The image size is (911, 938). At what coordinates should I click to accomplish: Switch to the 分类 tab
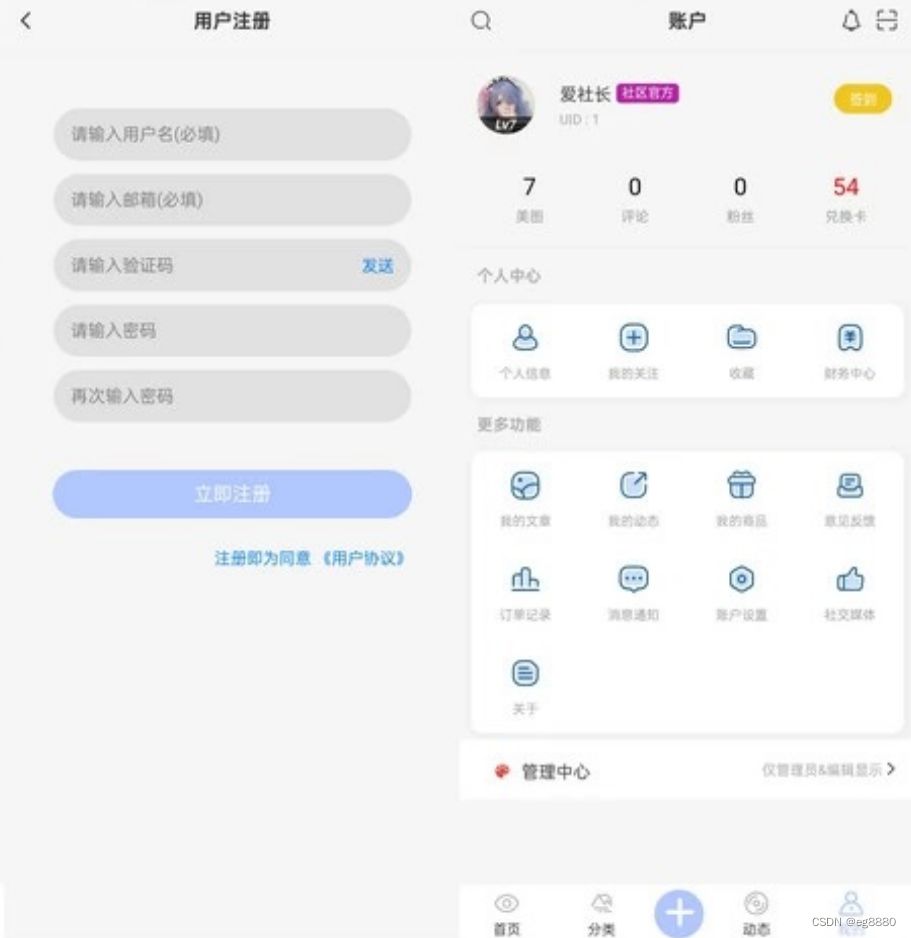(600, 914)
